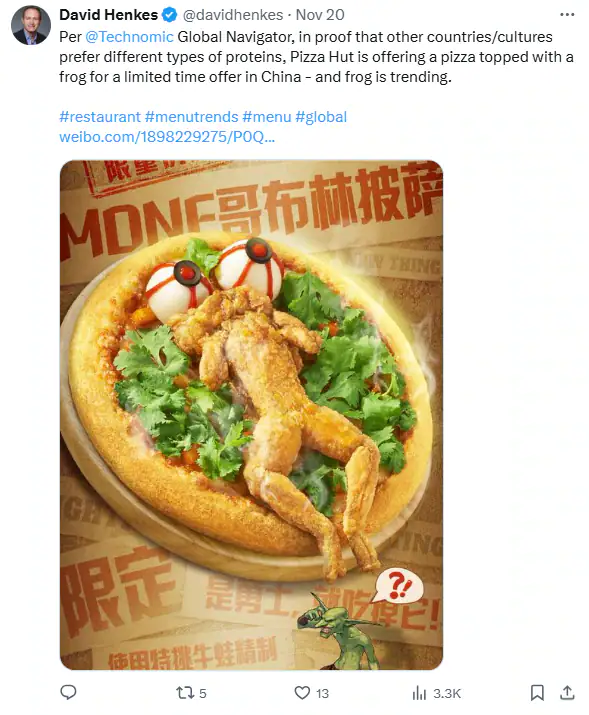This screenshot has width=589, height=715.
Task: Repost David Henkes' post
Action: [191, 693]
